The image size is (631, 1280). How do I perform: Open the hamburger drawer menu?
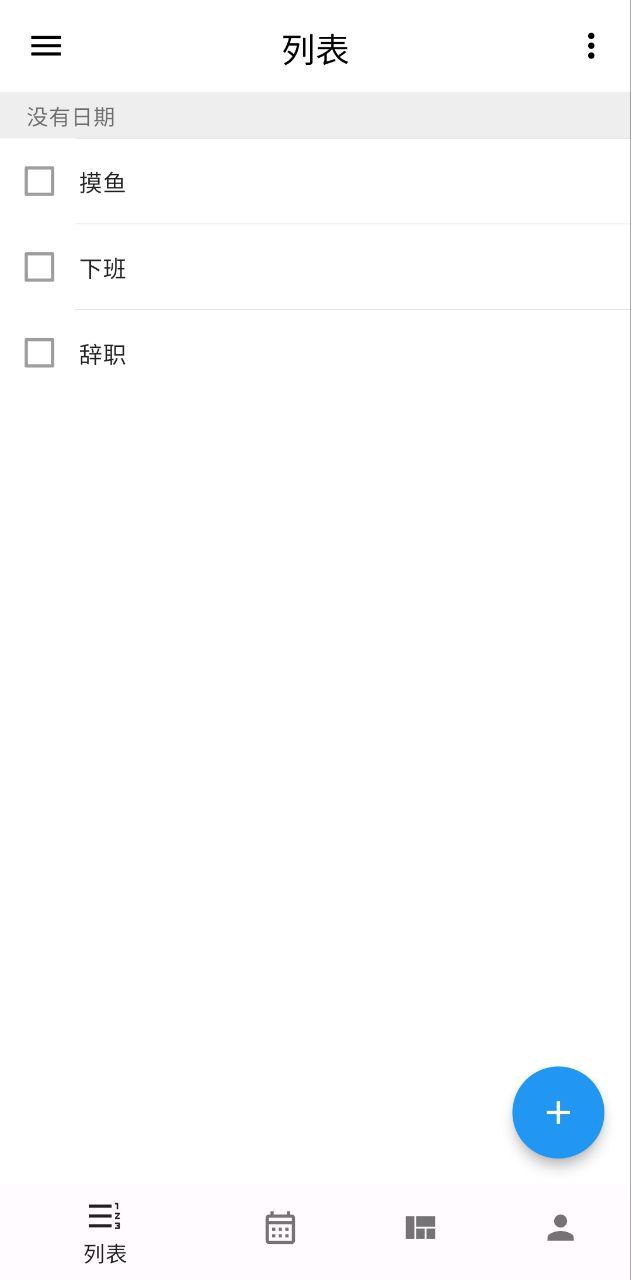pyautogui.click(x=46, y=46)
